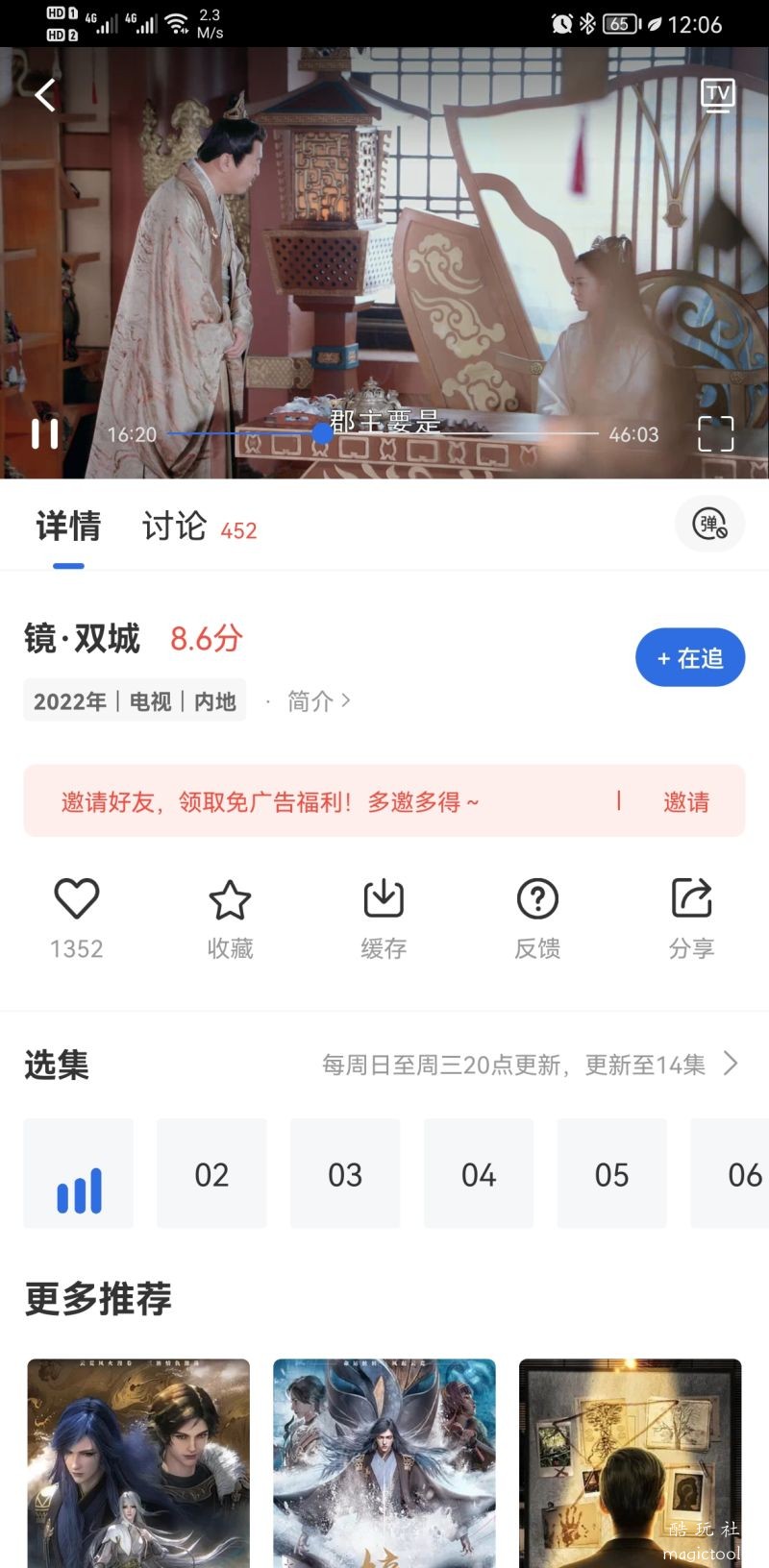Play episode 04

point(479,1174)
